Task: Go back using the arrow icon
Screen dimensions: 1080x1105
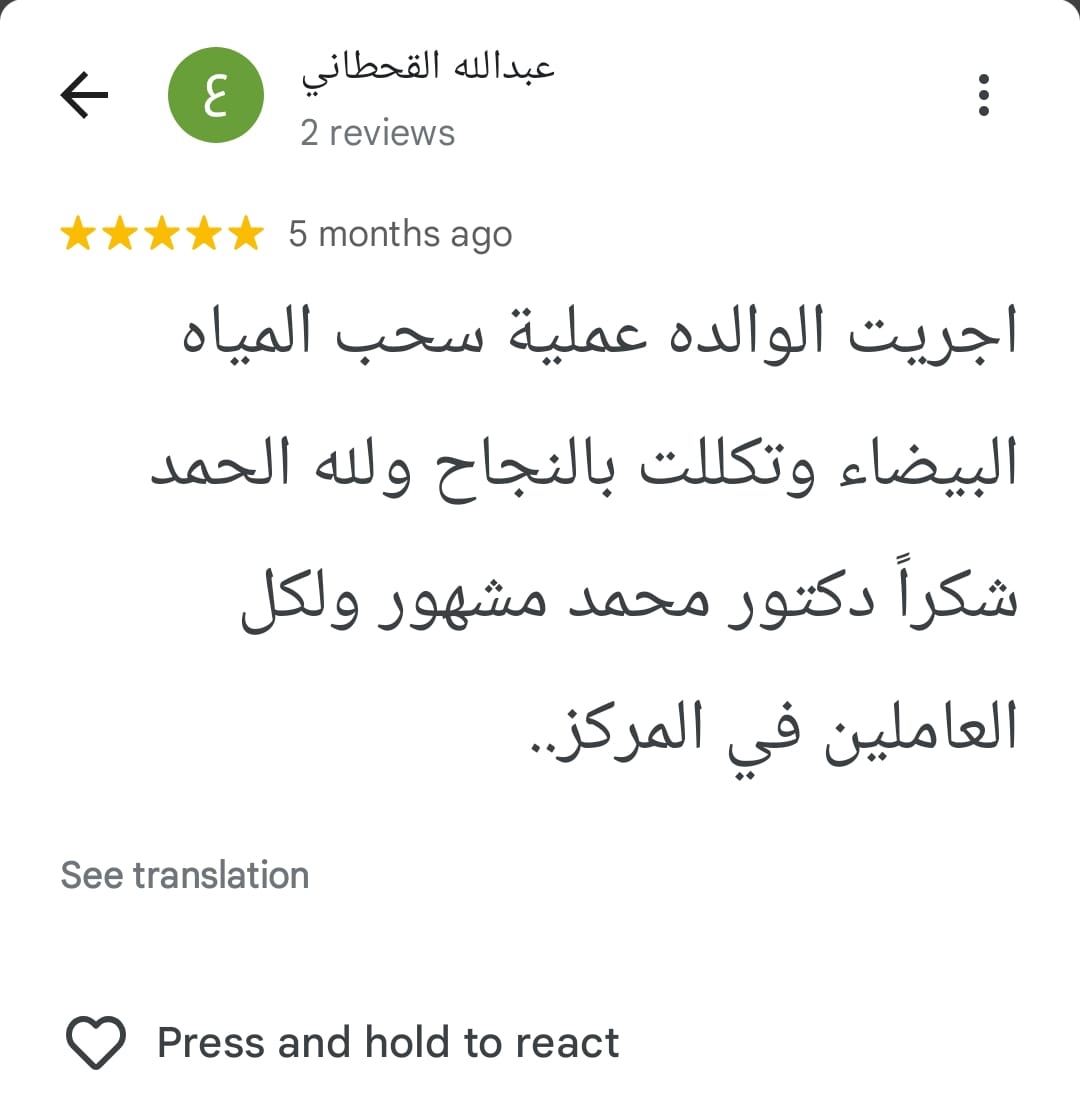Action: click(84, 96)
